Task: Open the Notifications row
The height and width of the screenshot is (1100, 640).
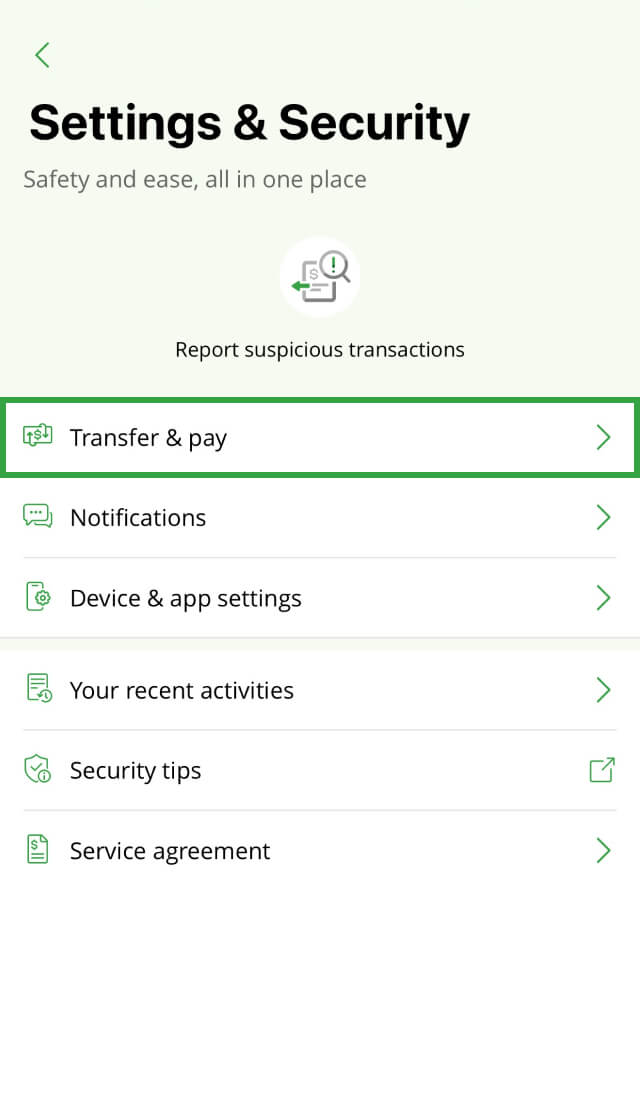Action: 320,518
